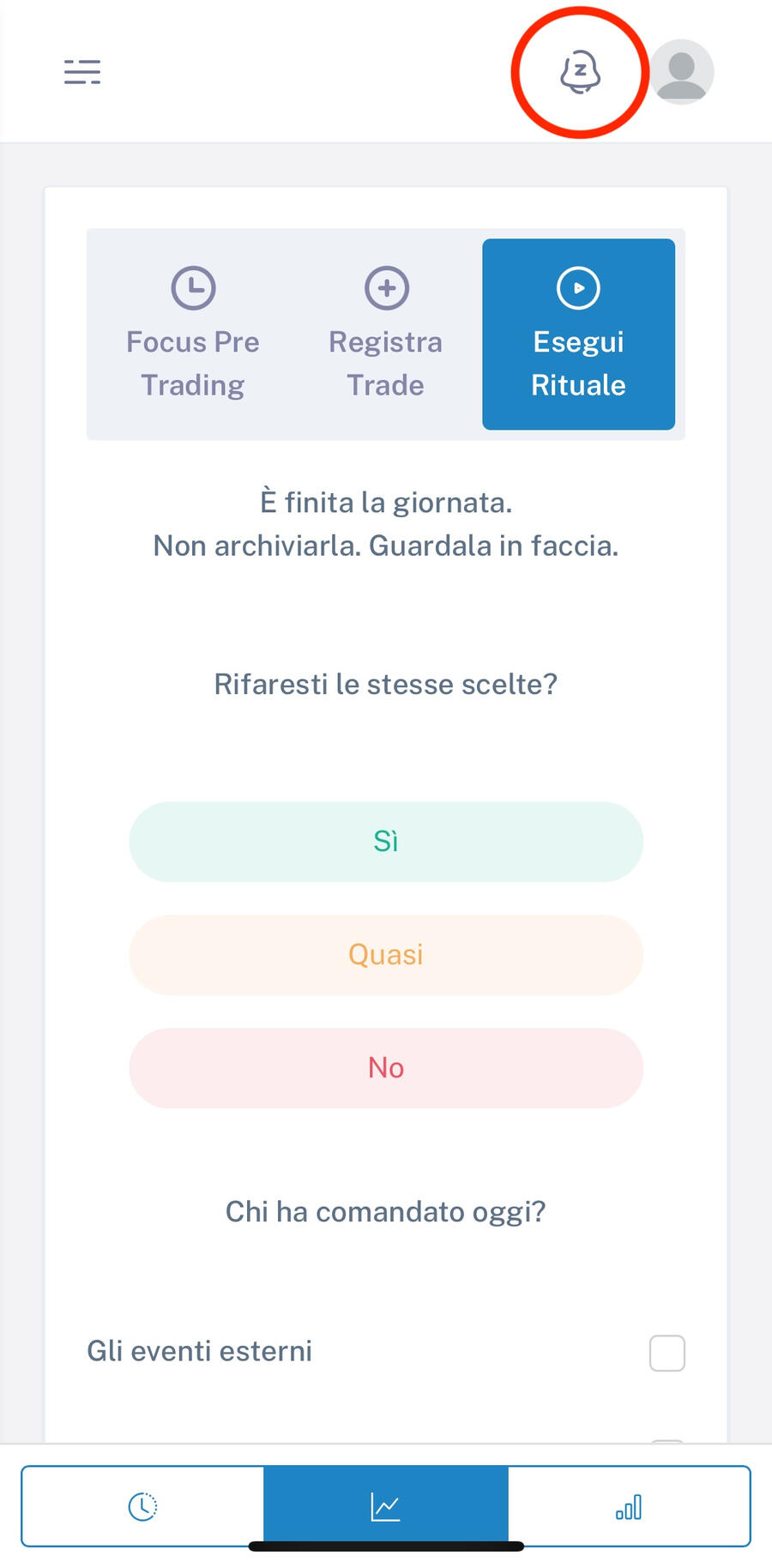Open the user profile avatar

pyautogui.click(x=682, y=72)
